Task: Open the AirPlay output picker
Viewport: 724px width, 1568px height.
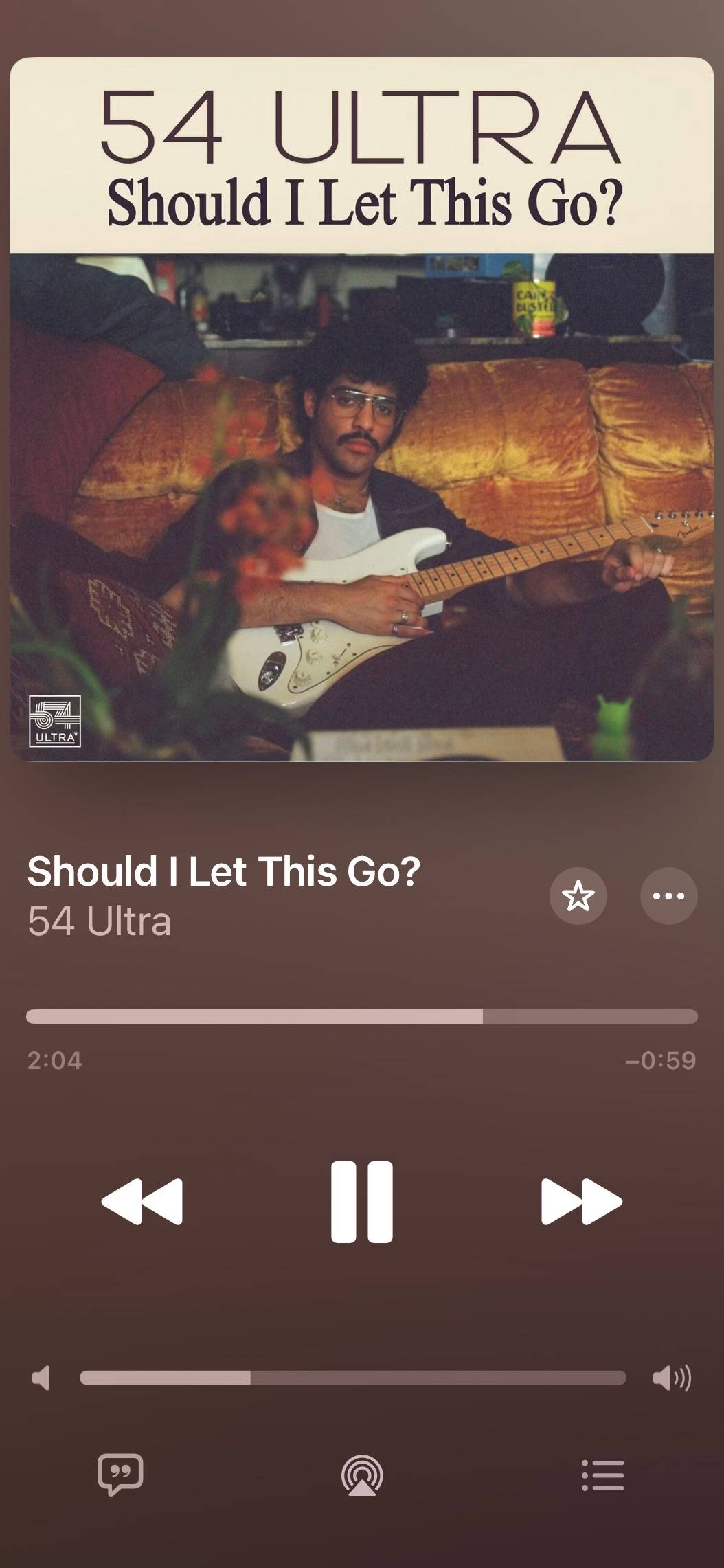Action: pyautogui.click(x=362, y=1475)
